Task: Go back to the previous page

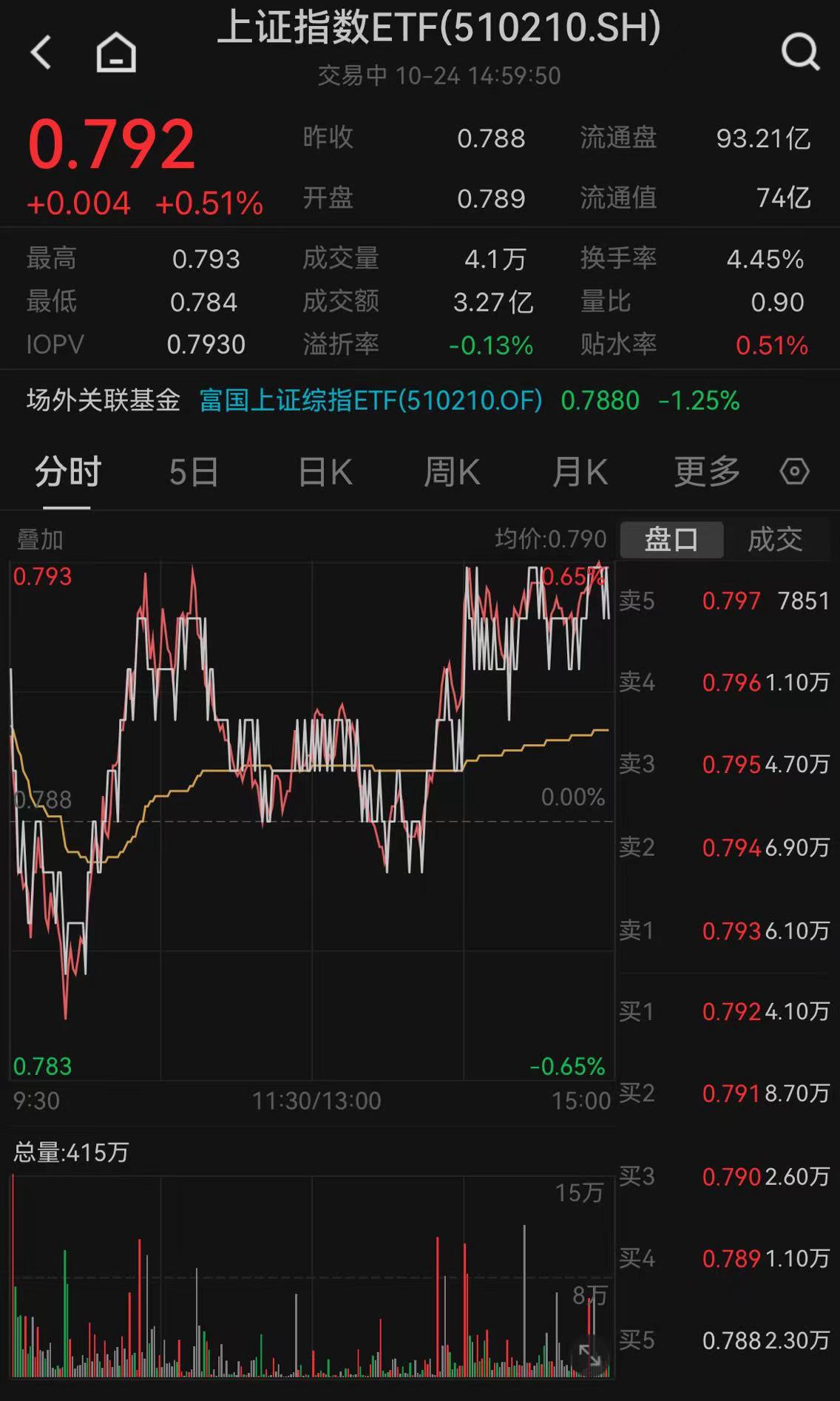Action: pos(41,53)
